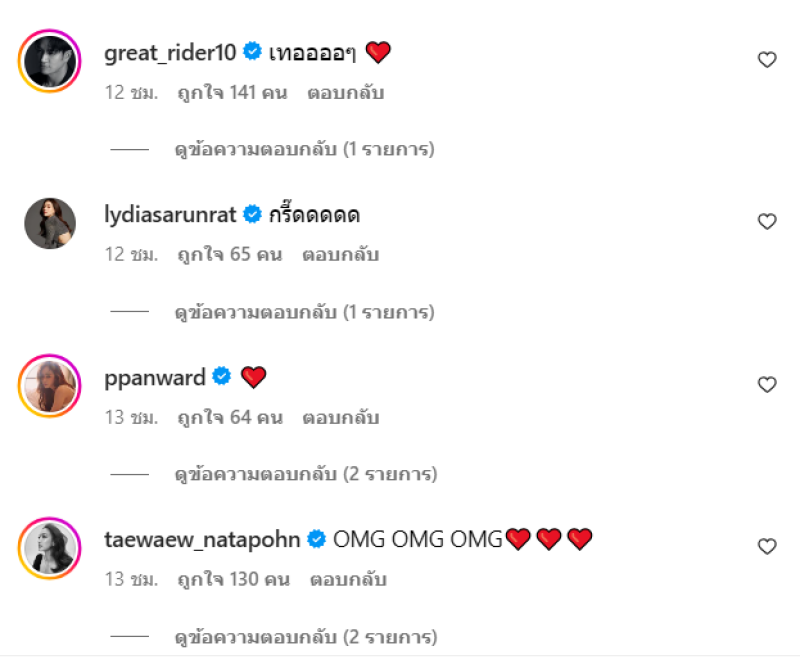Like taewaew_natapohn's OMG comment
The width and height of the screenshot is (800, 664).
767,547
